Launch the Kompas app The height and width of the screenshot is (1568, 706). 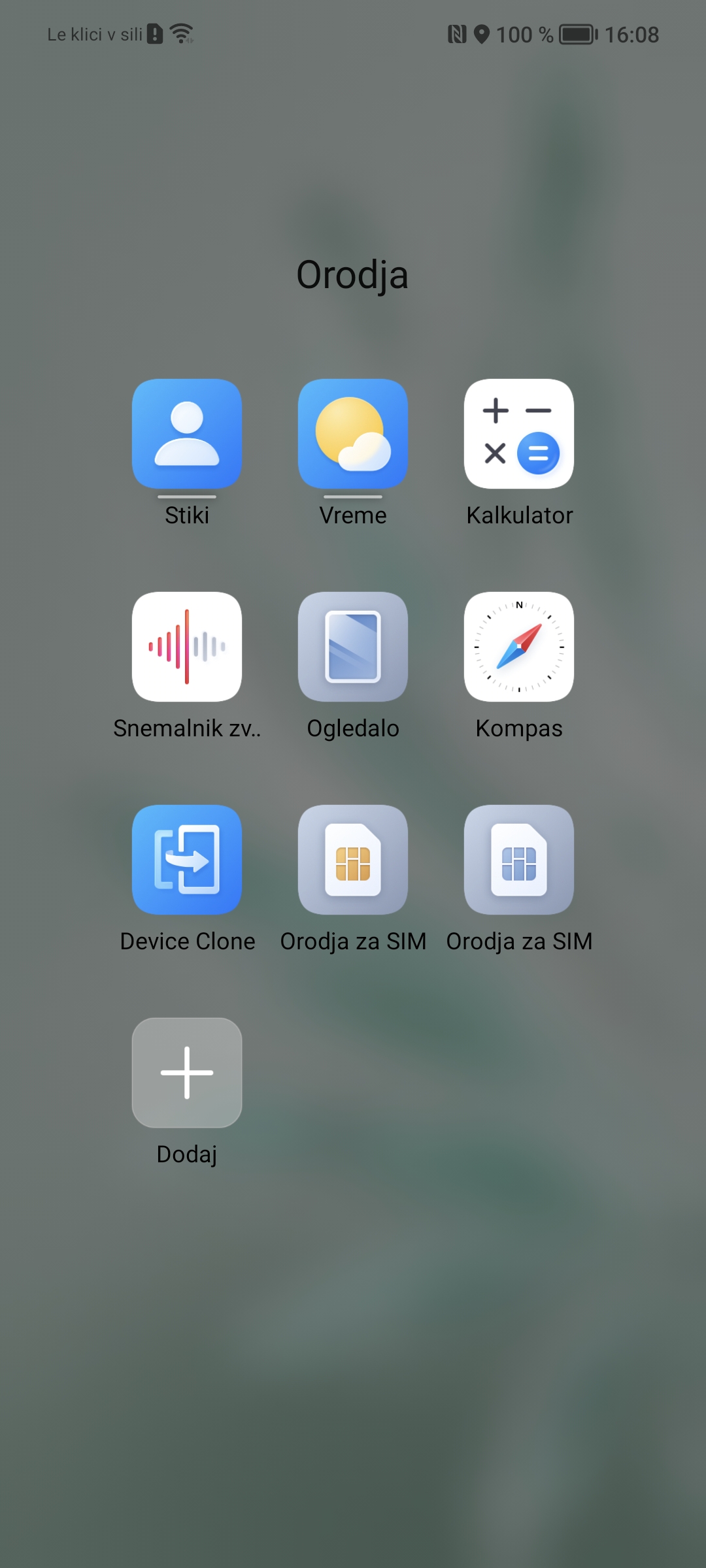pyautogui.click(x=519, y=647)
